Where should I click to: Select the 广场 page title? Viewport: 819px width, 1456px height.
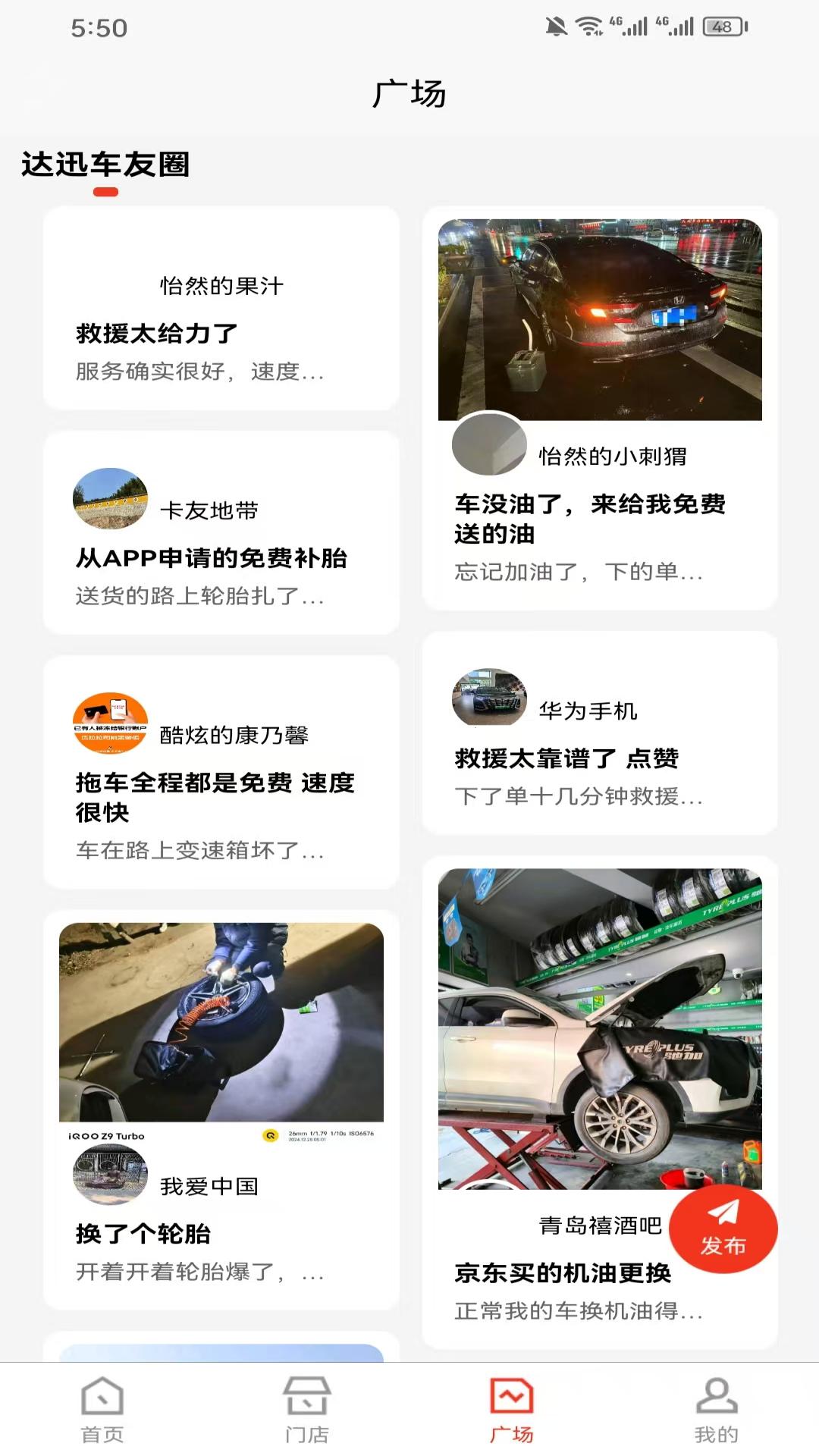pos(409,92)
